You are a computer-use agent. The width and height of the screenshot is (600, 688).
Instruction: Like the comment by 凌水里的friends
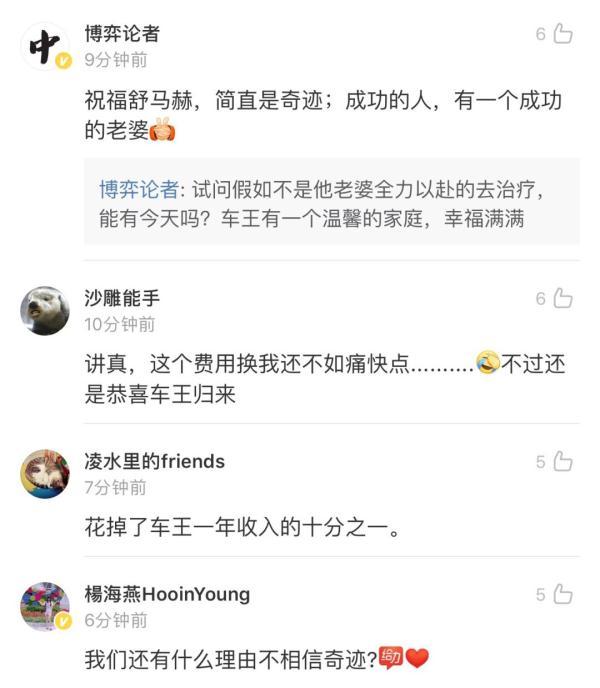(x=562, y=461)
